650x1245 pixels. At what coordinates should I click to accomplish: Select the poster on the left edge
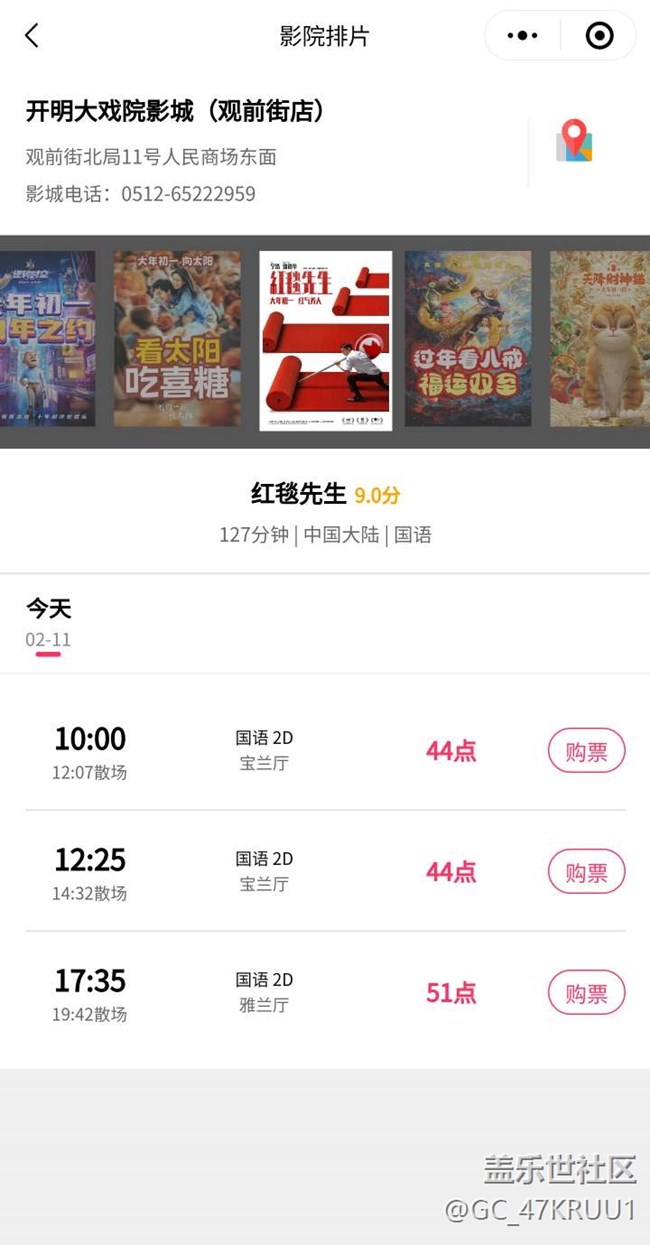47,339
